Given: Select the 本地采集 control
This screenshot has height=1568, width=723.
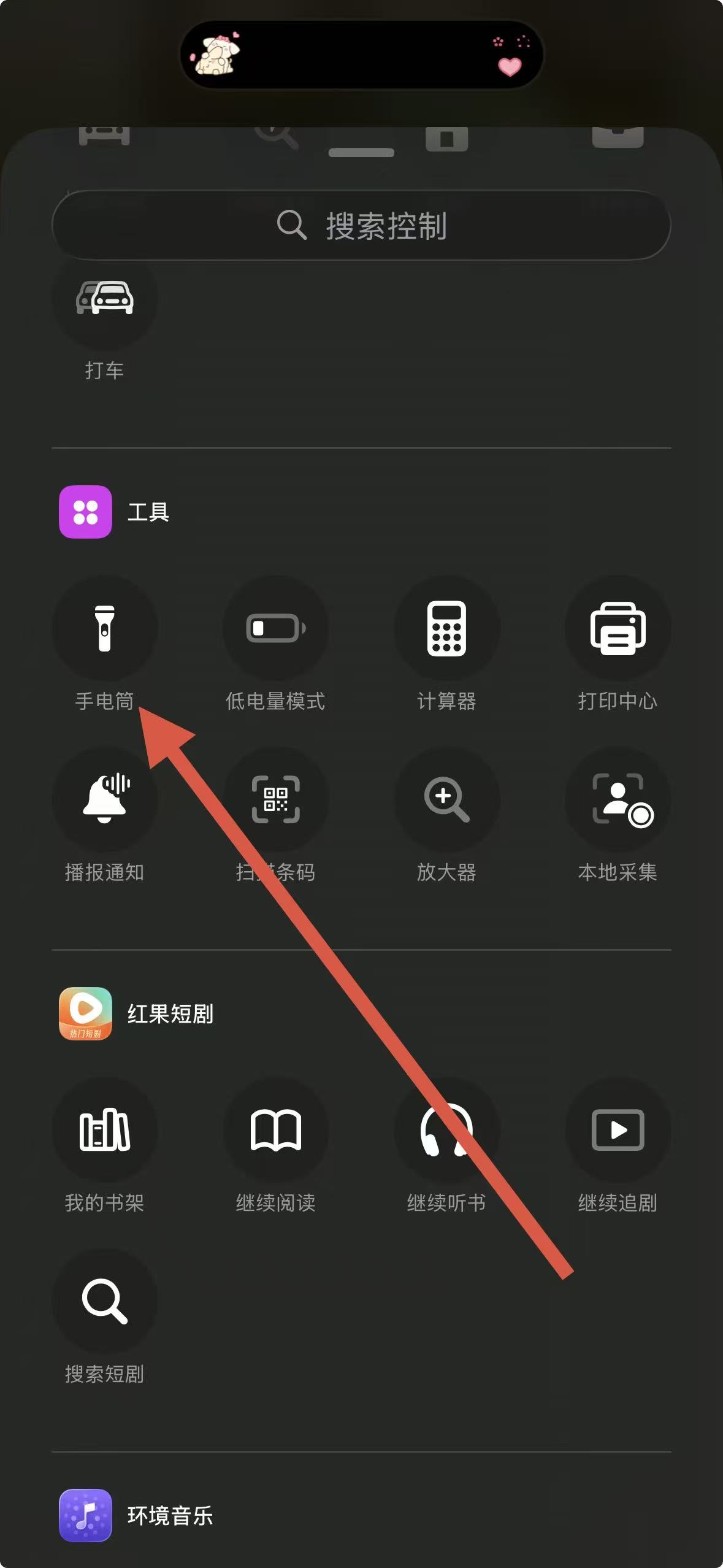Looking at the screenshot, I should [618, 799].
